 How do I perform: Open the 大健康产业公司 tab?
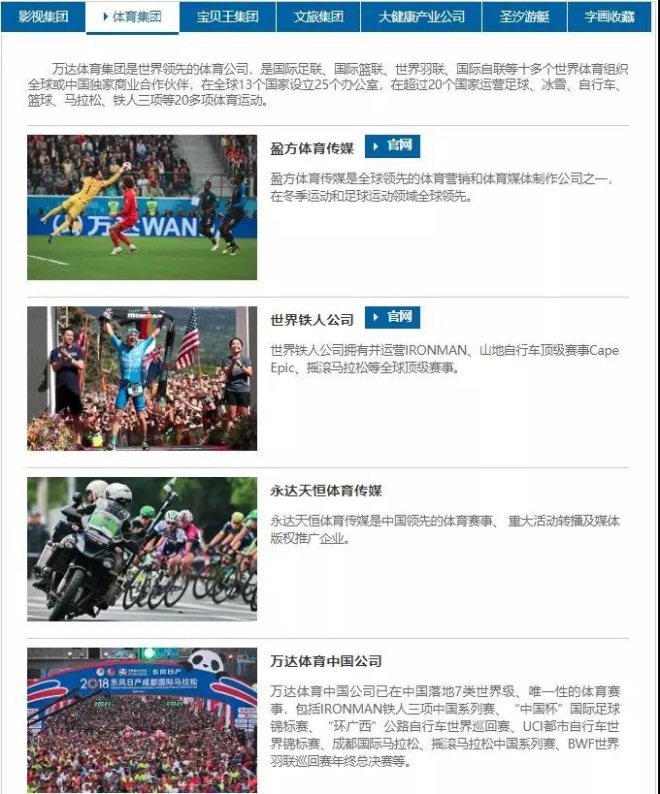click(421, 17)
